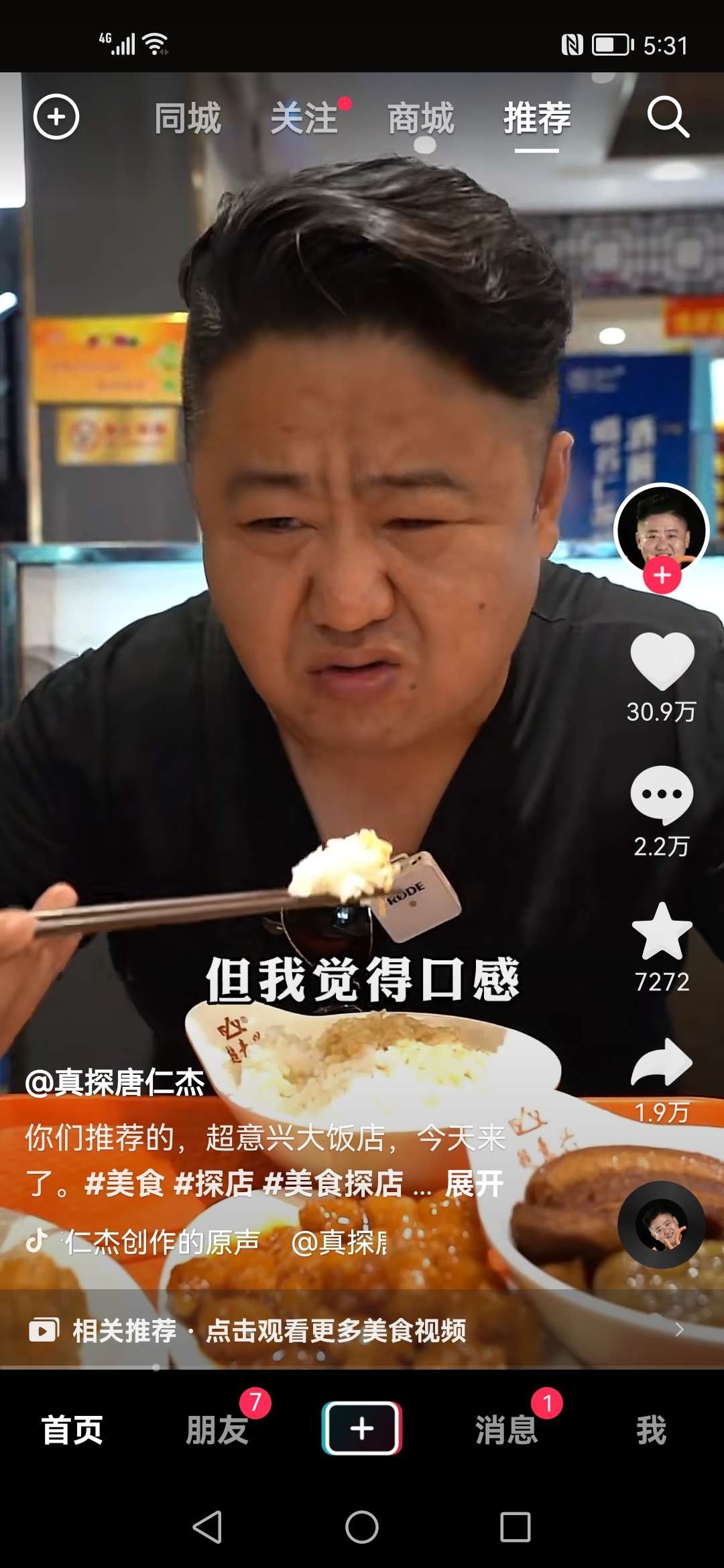Open the spinning music disc
Viewport: 724px width, 1568px height.
click(x=661, y=1225)
